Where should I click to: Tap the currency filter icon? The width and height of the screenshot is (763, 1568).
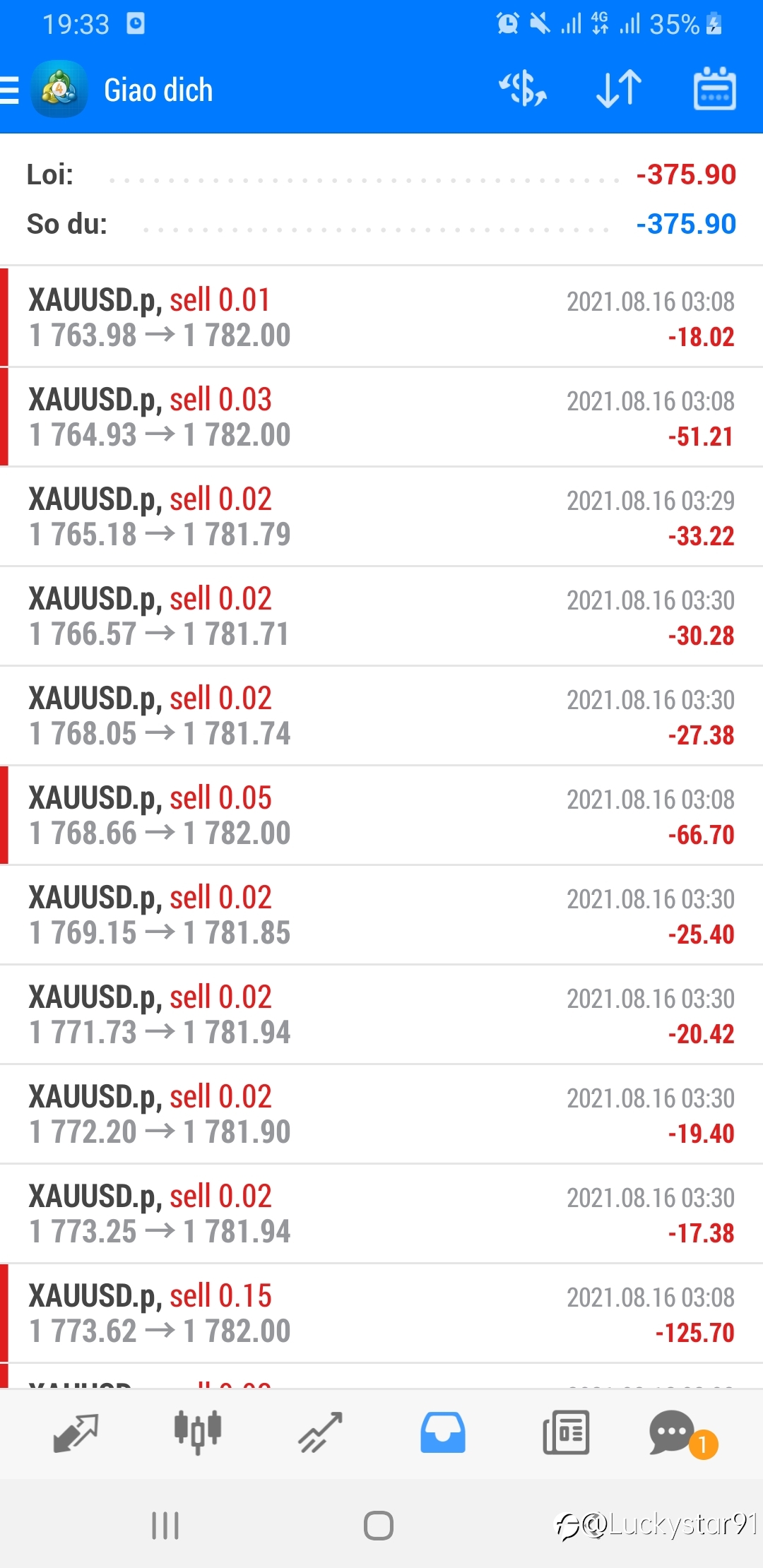tap(523, 90)
